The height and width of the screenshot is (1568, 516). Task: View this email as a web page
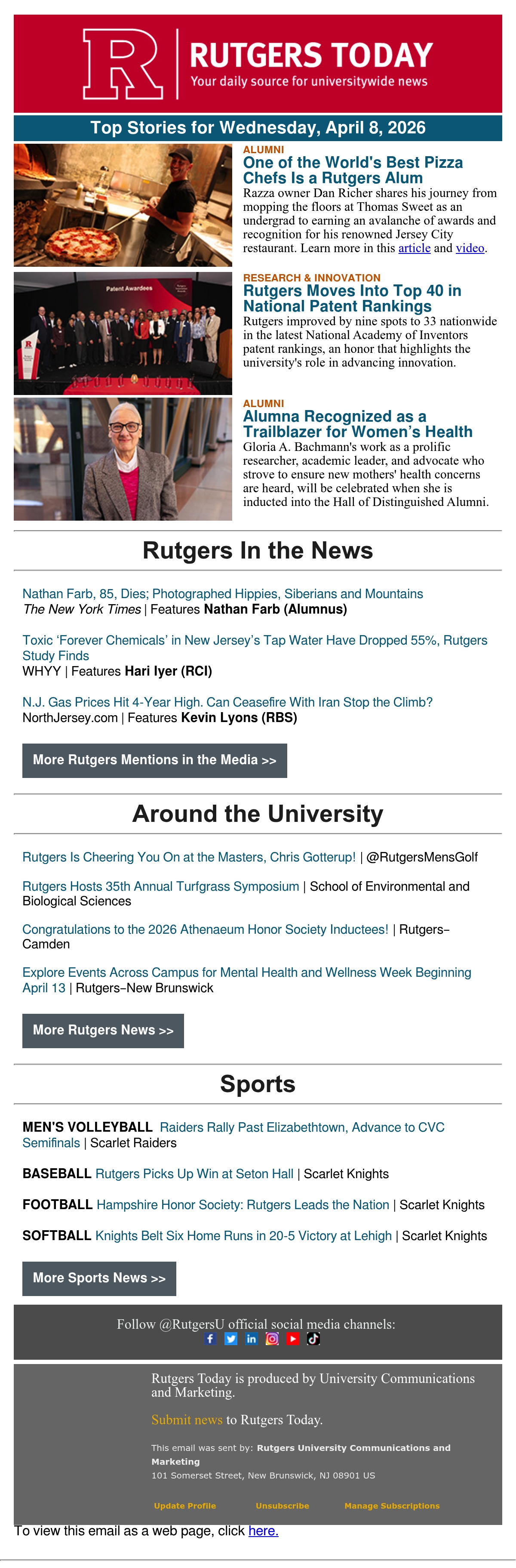(x=264, y=1530)
